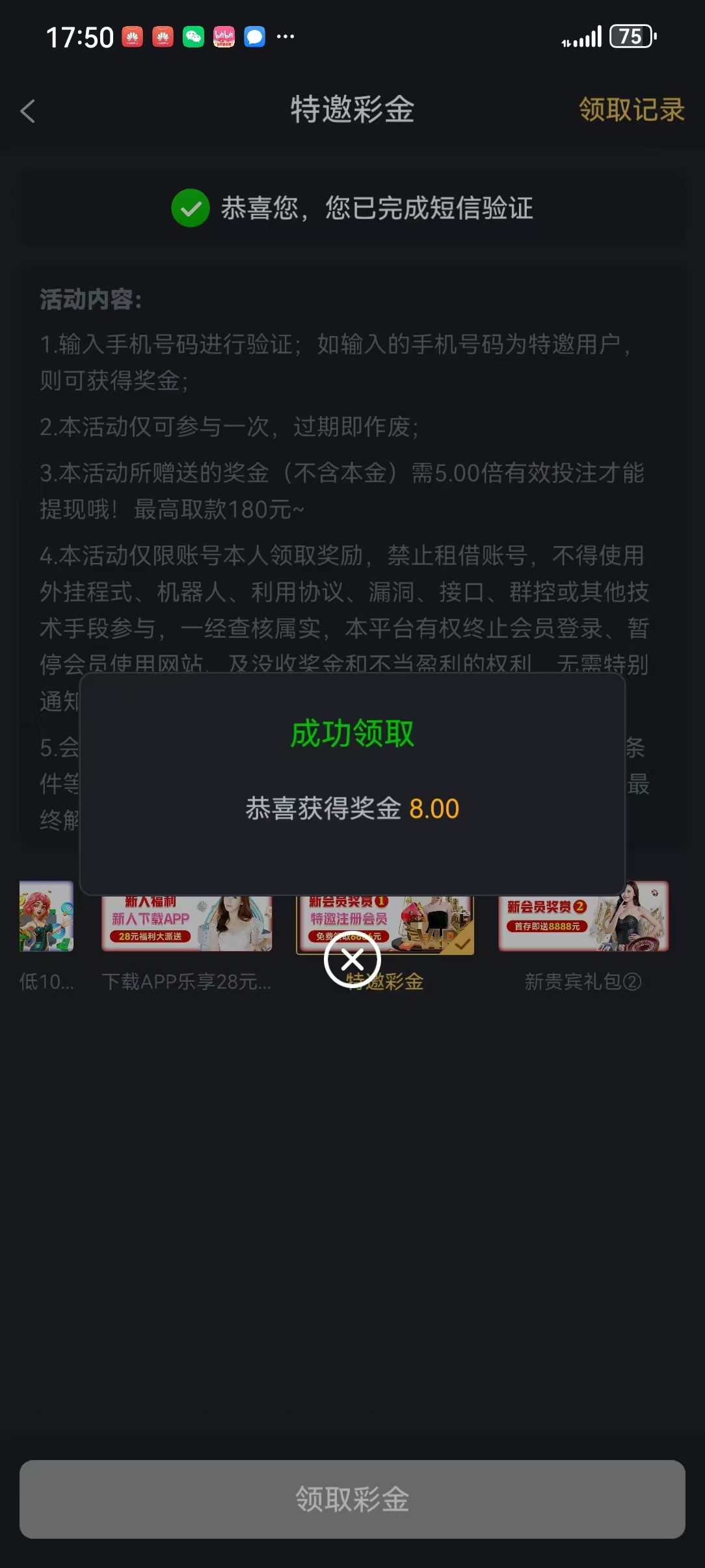The height and width of the screenshot is (1568, 705).
Task: Close the 成功领取 popup with X
Action: (352, 960)
